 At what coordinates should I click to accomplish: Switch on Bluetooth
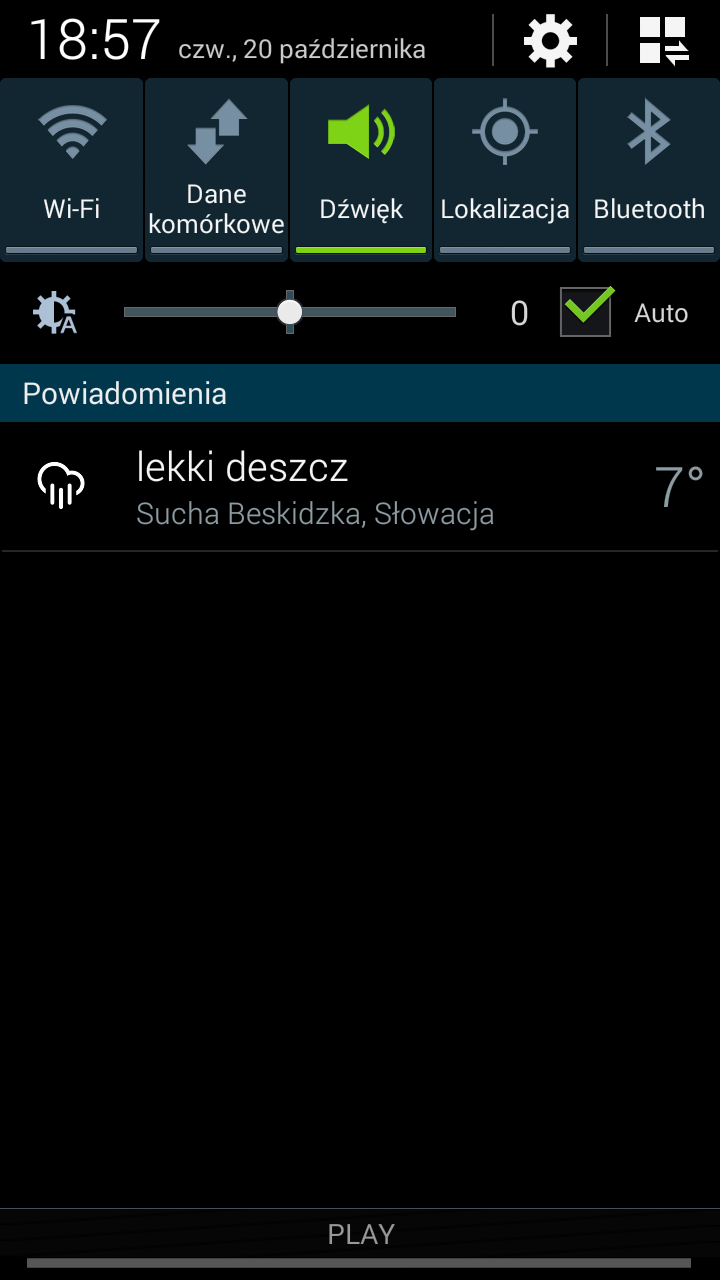pos(649,170)
